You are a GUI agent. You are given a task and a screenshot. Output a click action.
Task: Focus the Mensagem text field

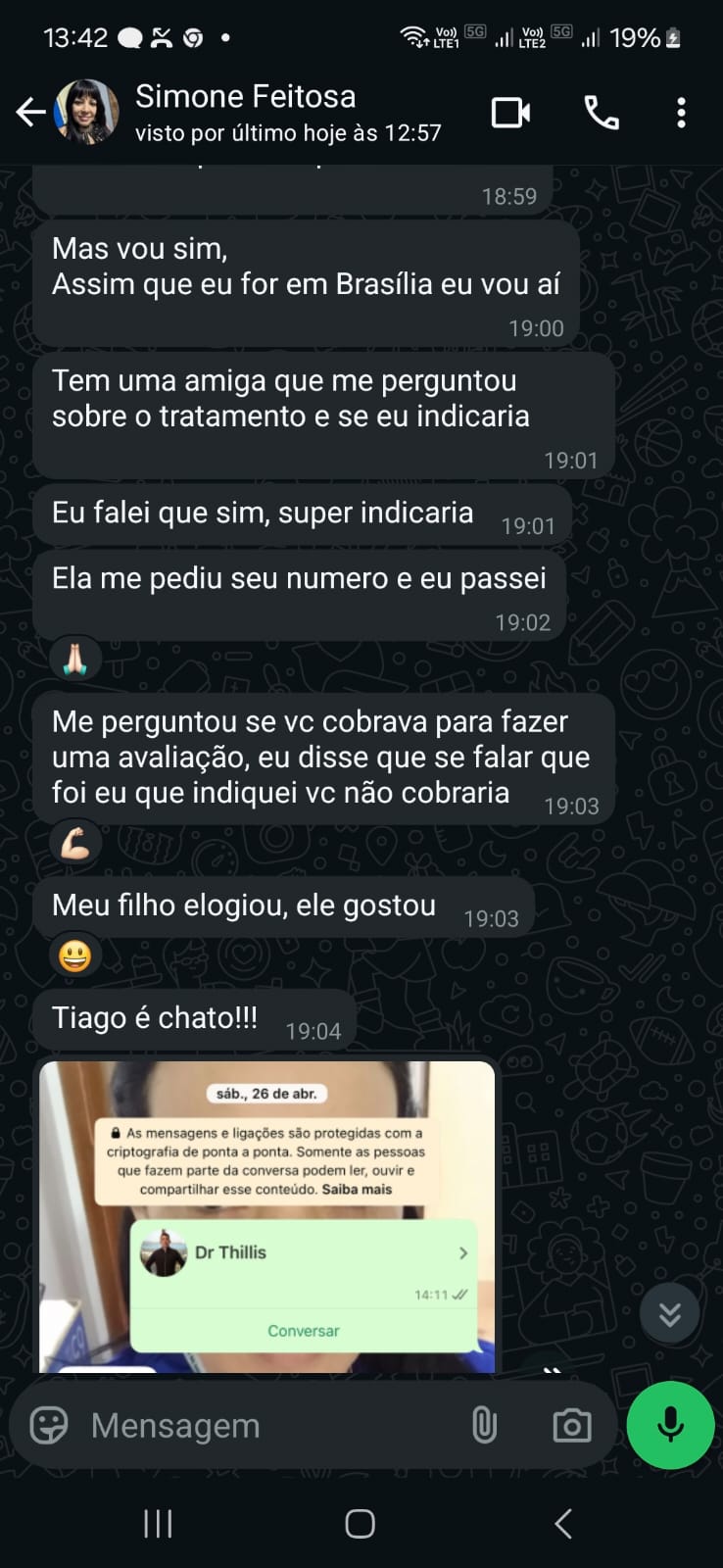click(265, 1425)
